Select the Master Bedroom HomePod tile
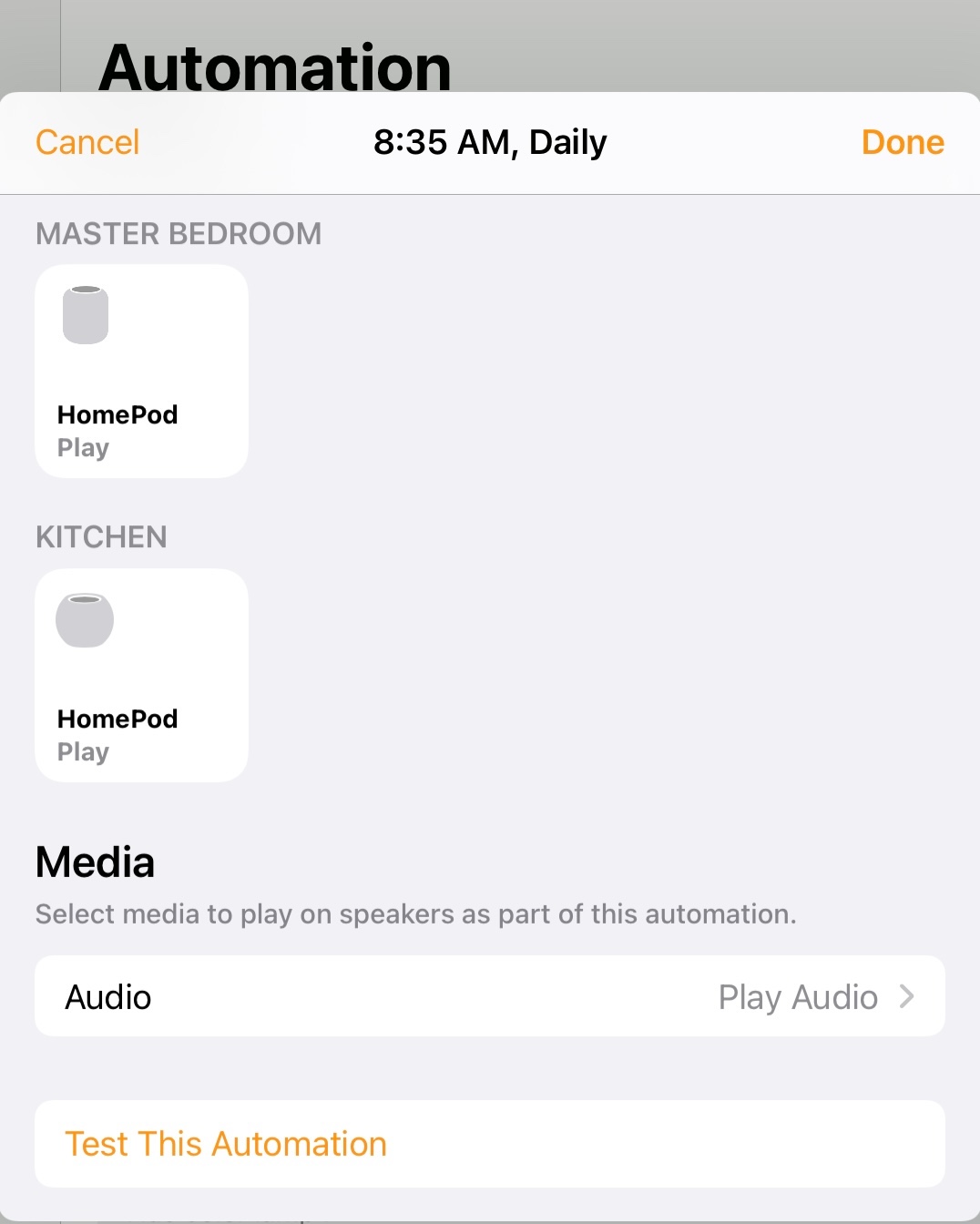This screenshot has width=980, height=1224. coord(141,371)
